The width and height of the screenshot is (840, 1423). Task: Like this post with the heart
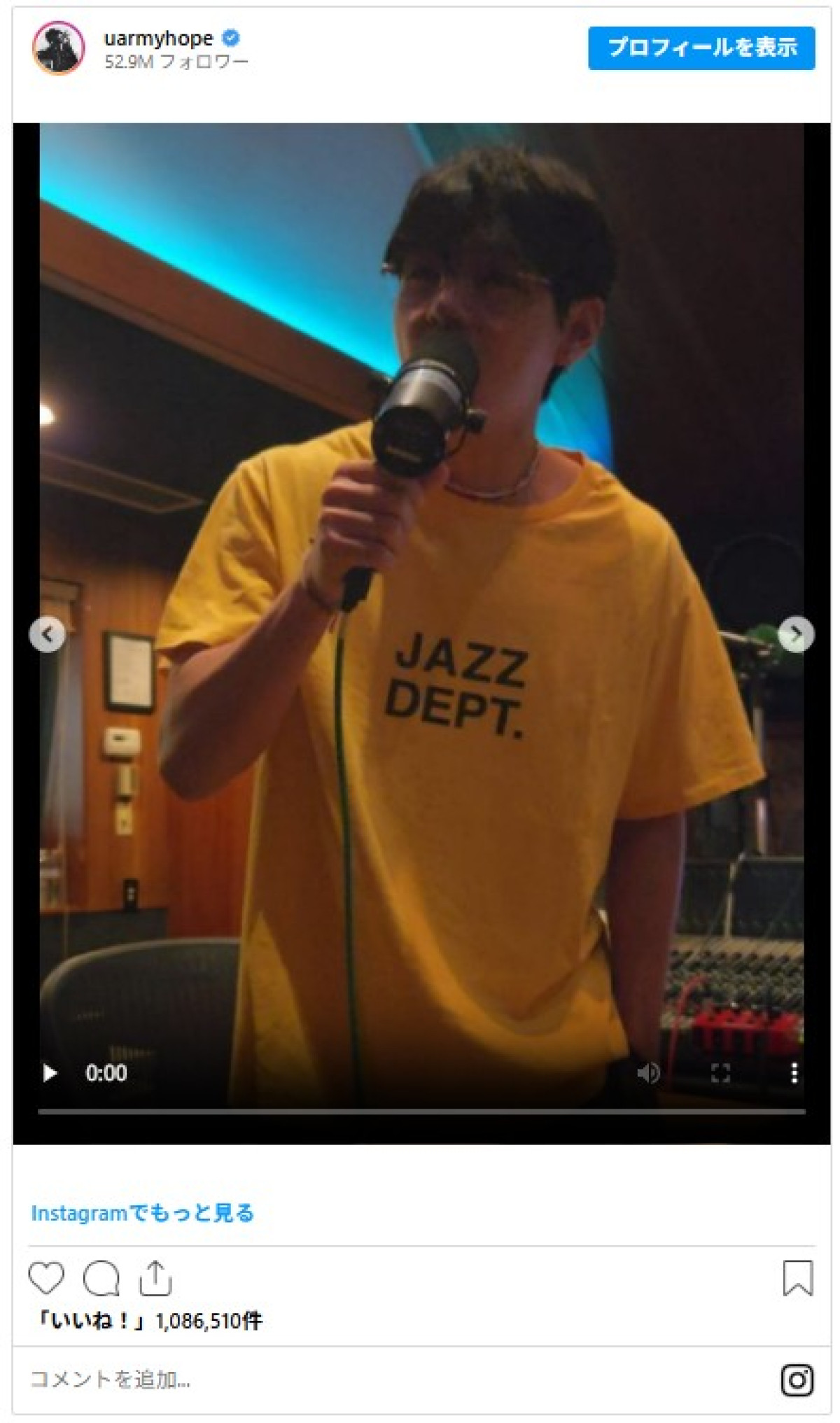pyautogui.click(x=46, y=1277)
